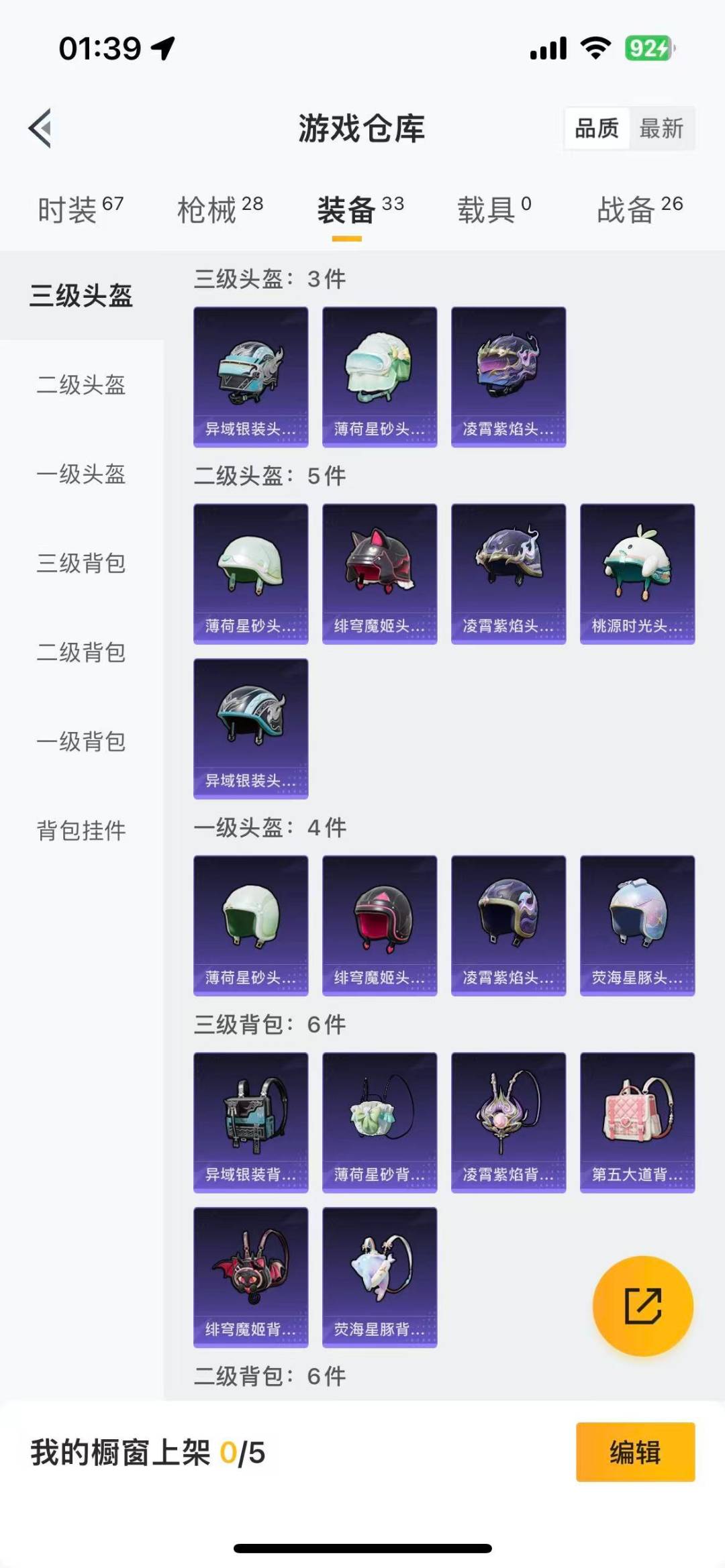
Task: Open the 第五大道 backpack item
Action: click(637, 1122)
